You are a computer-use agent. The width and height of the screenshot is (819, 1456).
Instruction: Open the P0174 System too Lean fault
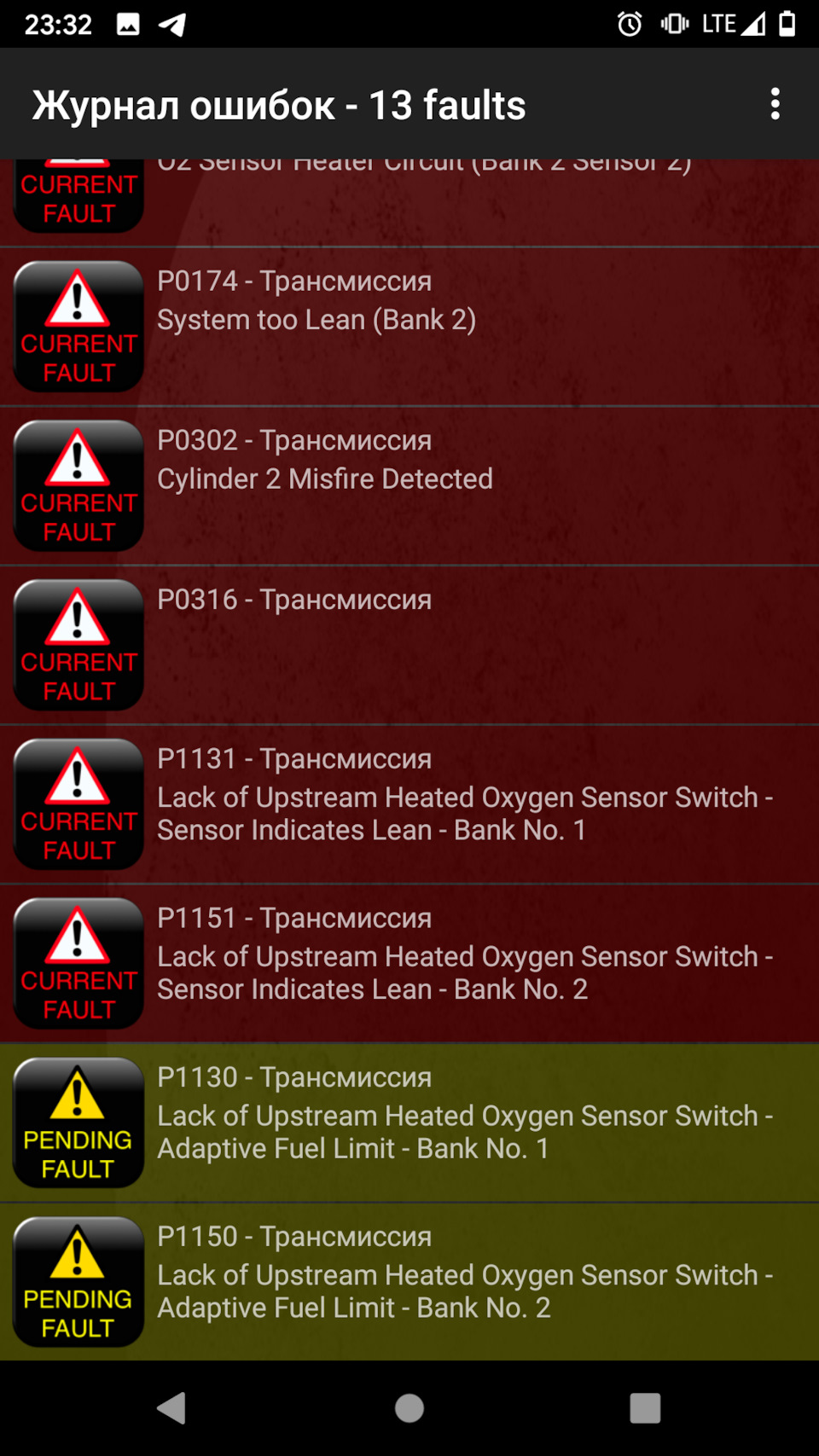[x=409, y=326]
